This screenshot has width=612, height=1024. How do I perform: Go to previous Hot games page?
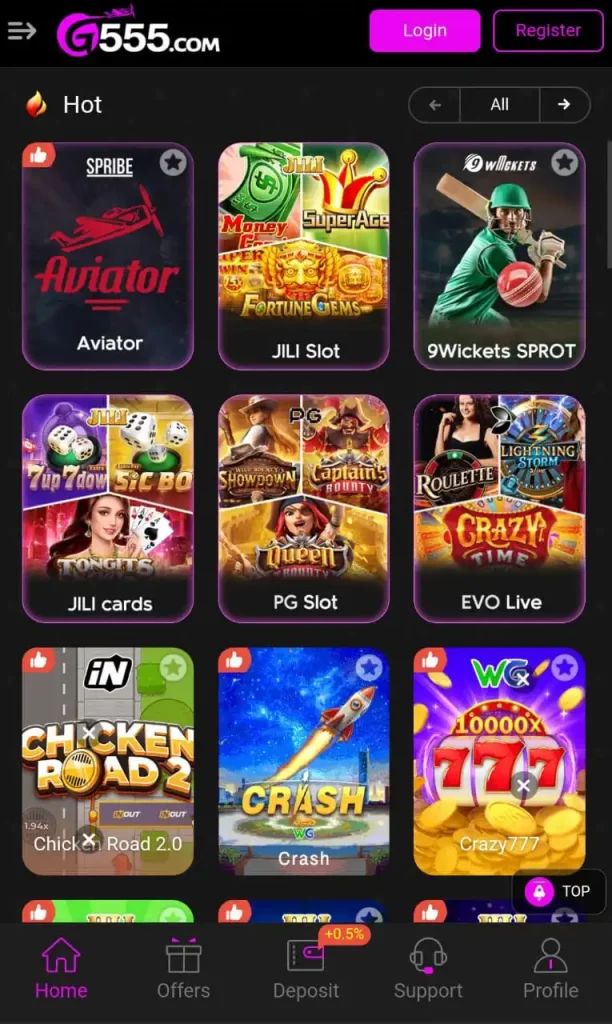click(x=435, y=104)
